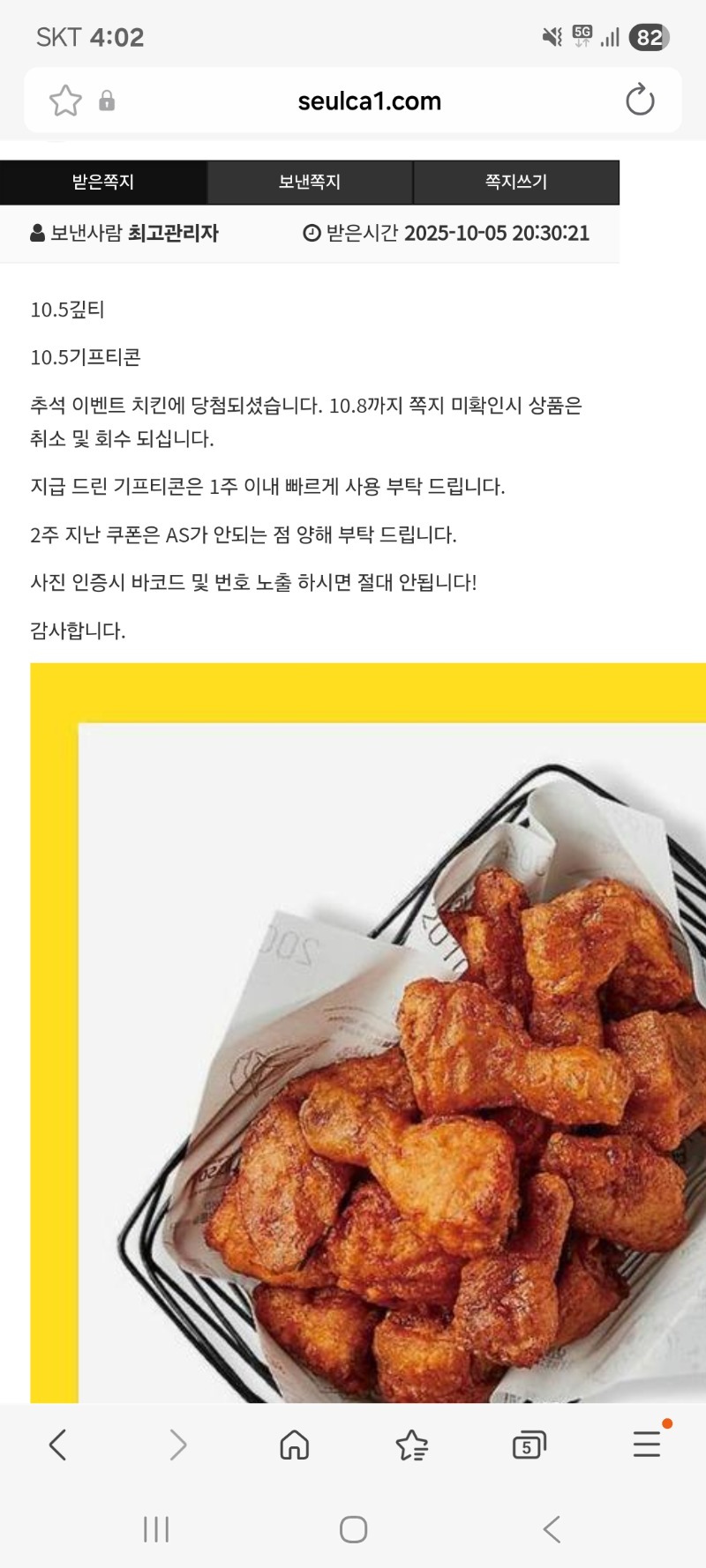This screenshot has height=1568, width=706.
Task: Open the browser bookmarks list
Action: (411, 1445)
